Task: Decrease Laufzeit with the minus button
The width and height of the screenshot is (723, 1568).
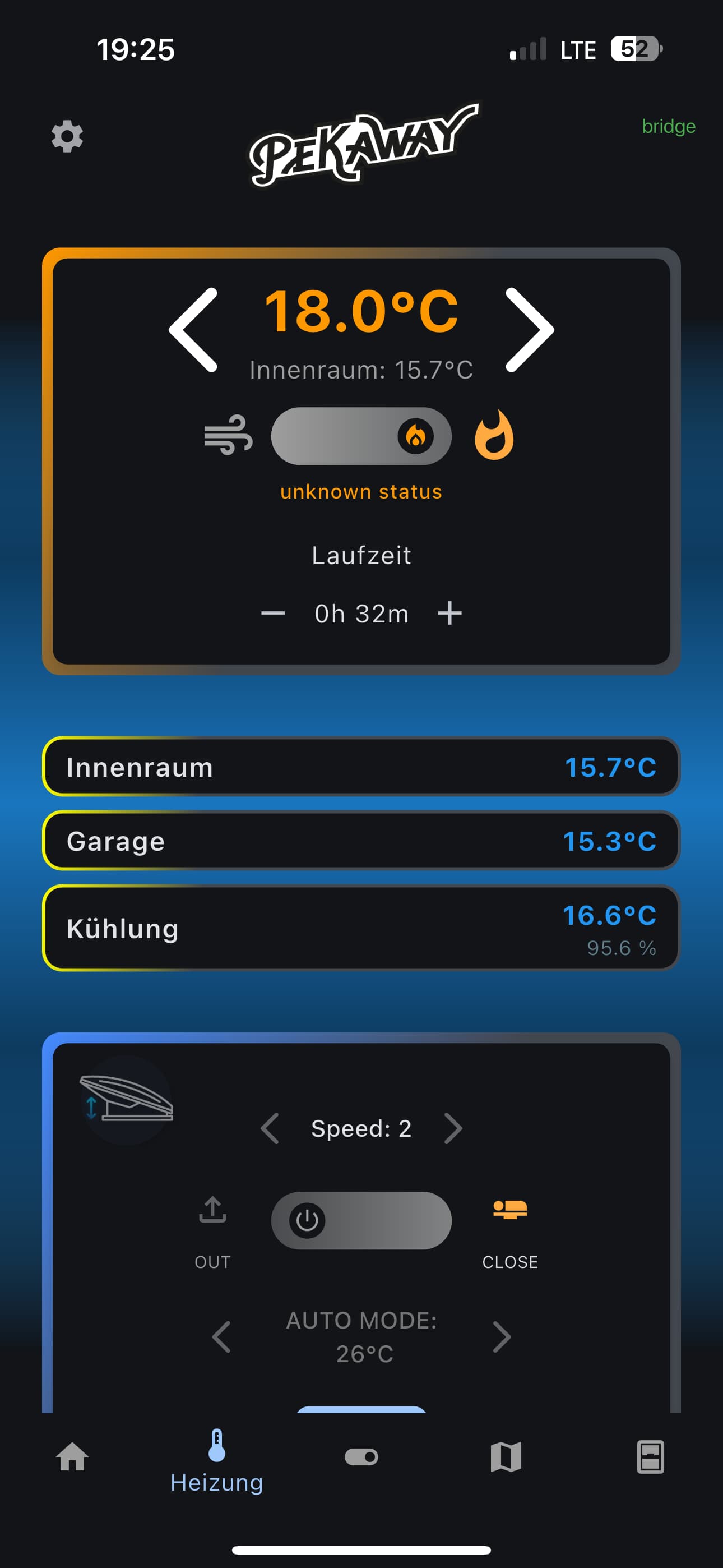Action: (x=272, y=613)
